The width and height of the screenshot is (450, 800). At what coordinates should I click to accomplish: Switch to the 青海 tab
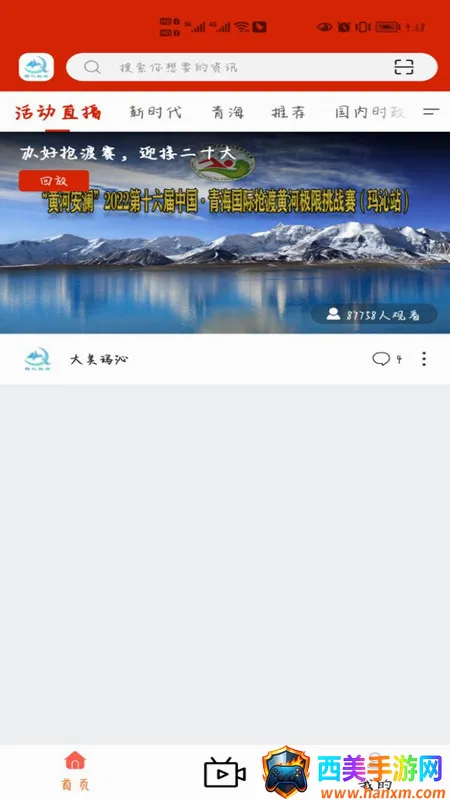(x=228, y=112)
